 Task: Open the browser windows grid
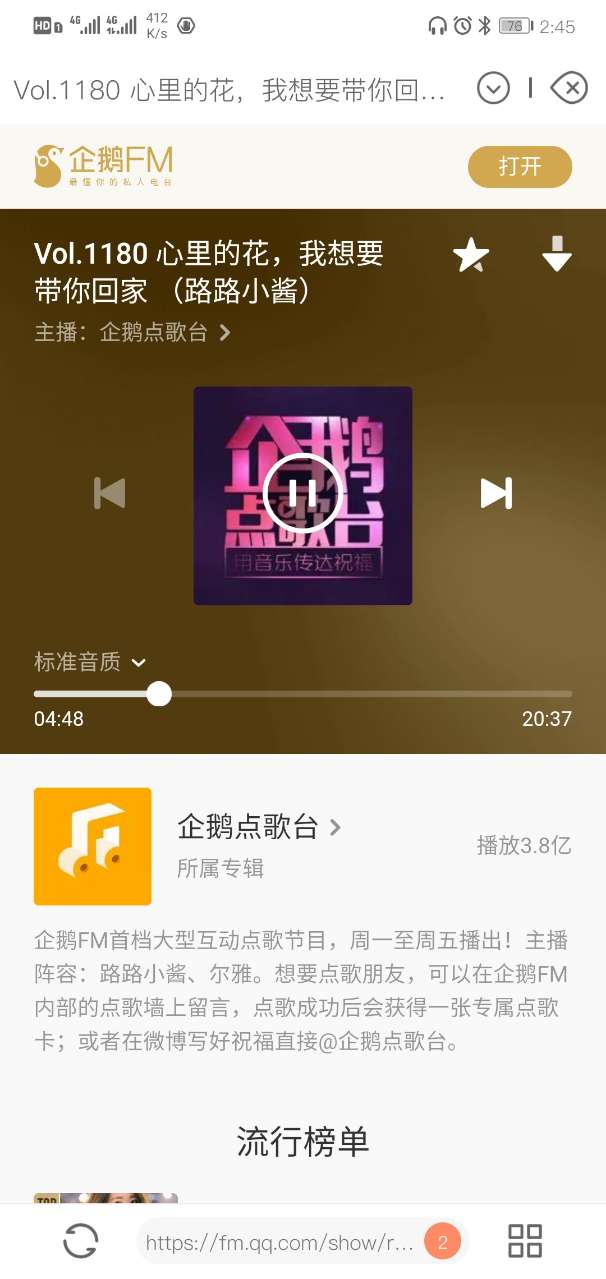[525, 1241]
